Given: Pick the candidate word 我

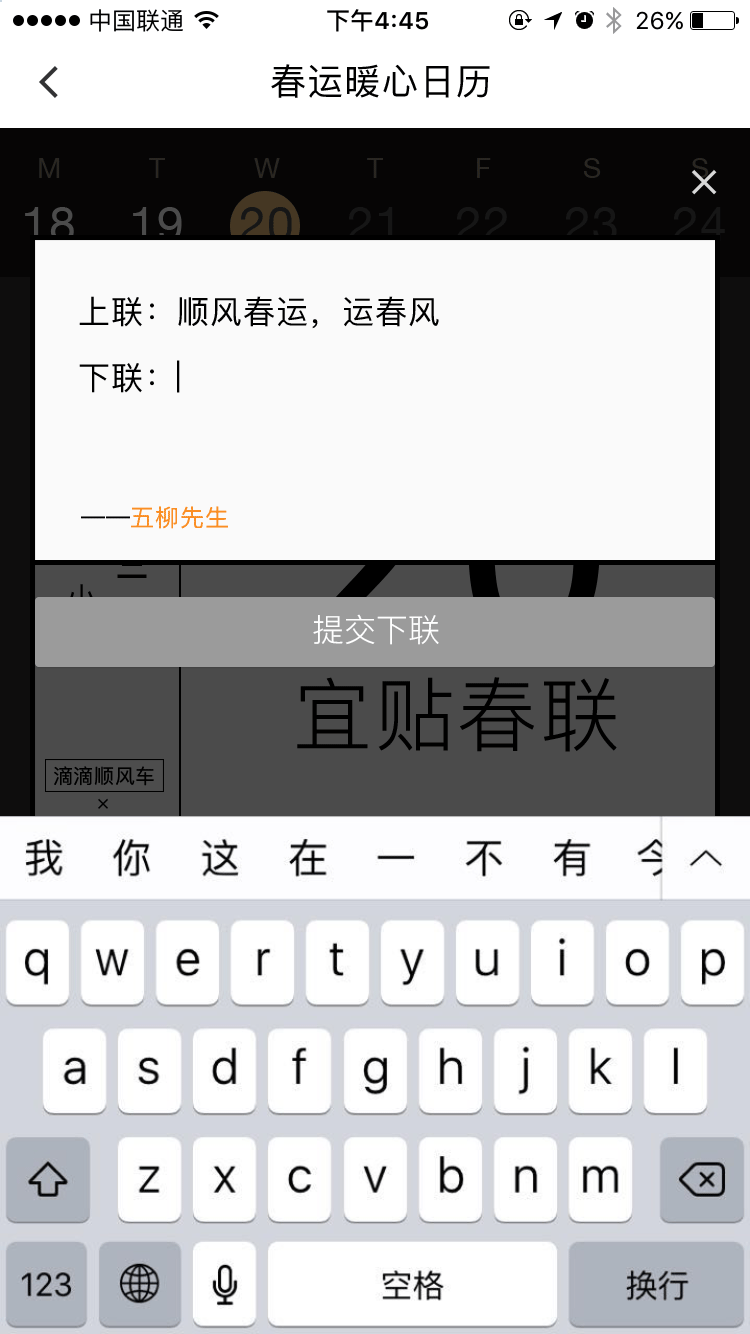Looking at the screenshot, I should click(x=44, y=858).
